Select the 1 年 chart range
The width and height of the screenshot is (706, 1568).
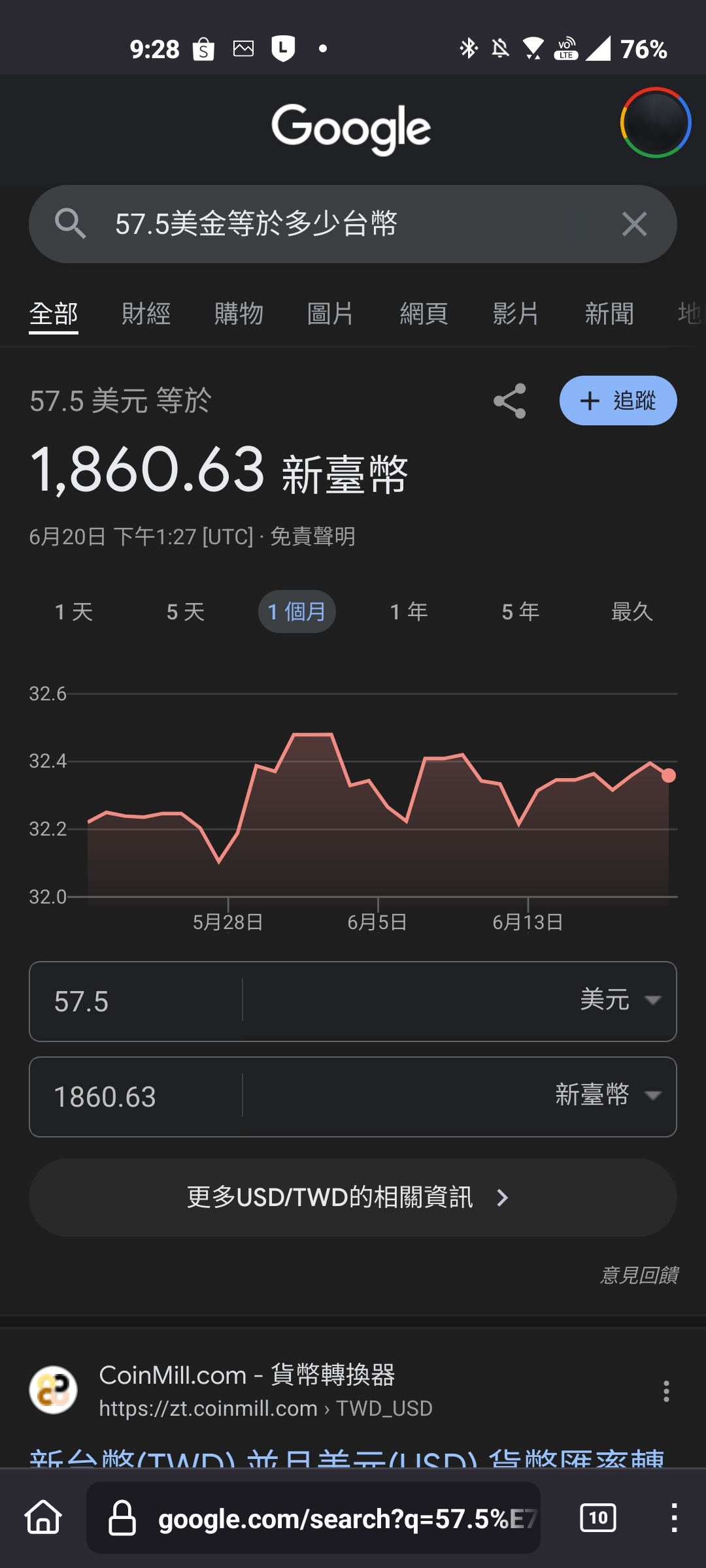(409, 612)
